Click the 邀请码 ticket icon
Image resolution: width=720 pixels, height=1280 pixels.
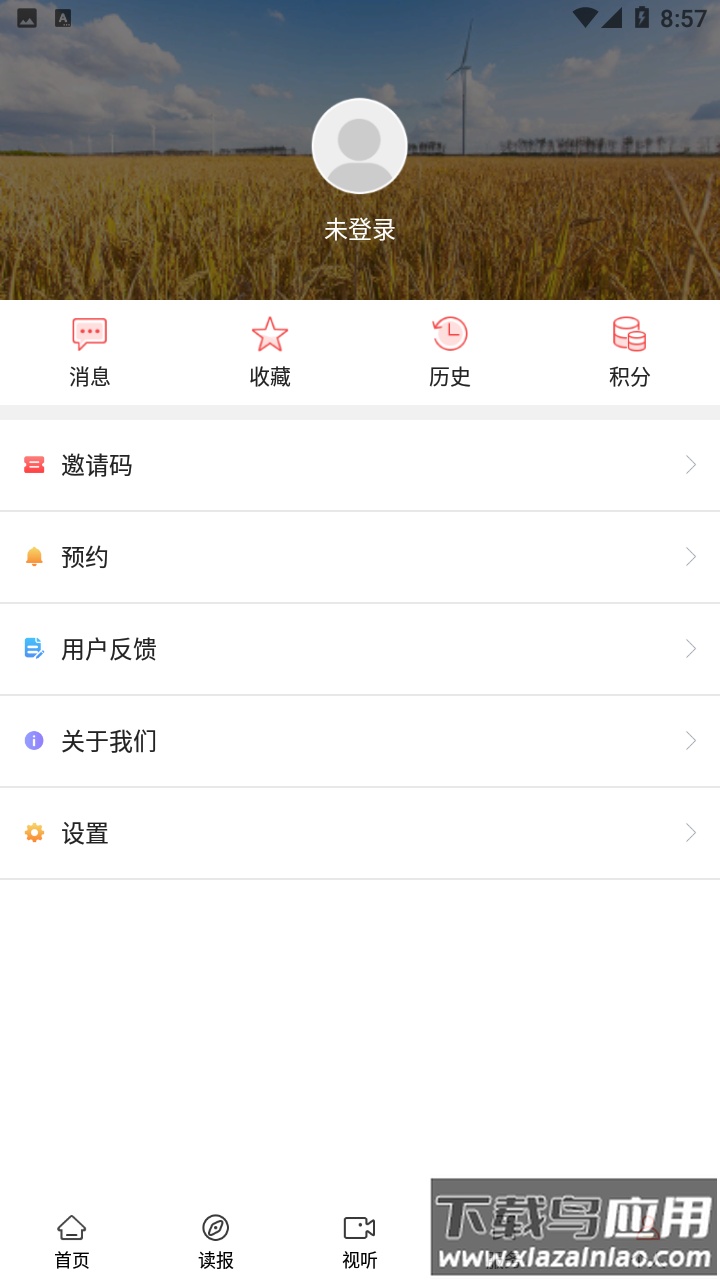[x=34, y=465]
